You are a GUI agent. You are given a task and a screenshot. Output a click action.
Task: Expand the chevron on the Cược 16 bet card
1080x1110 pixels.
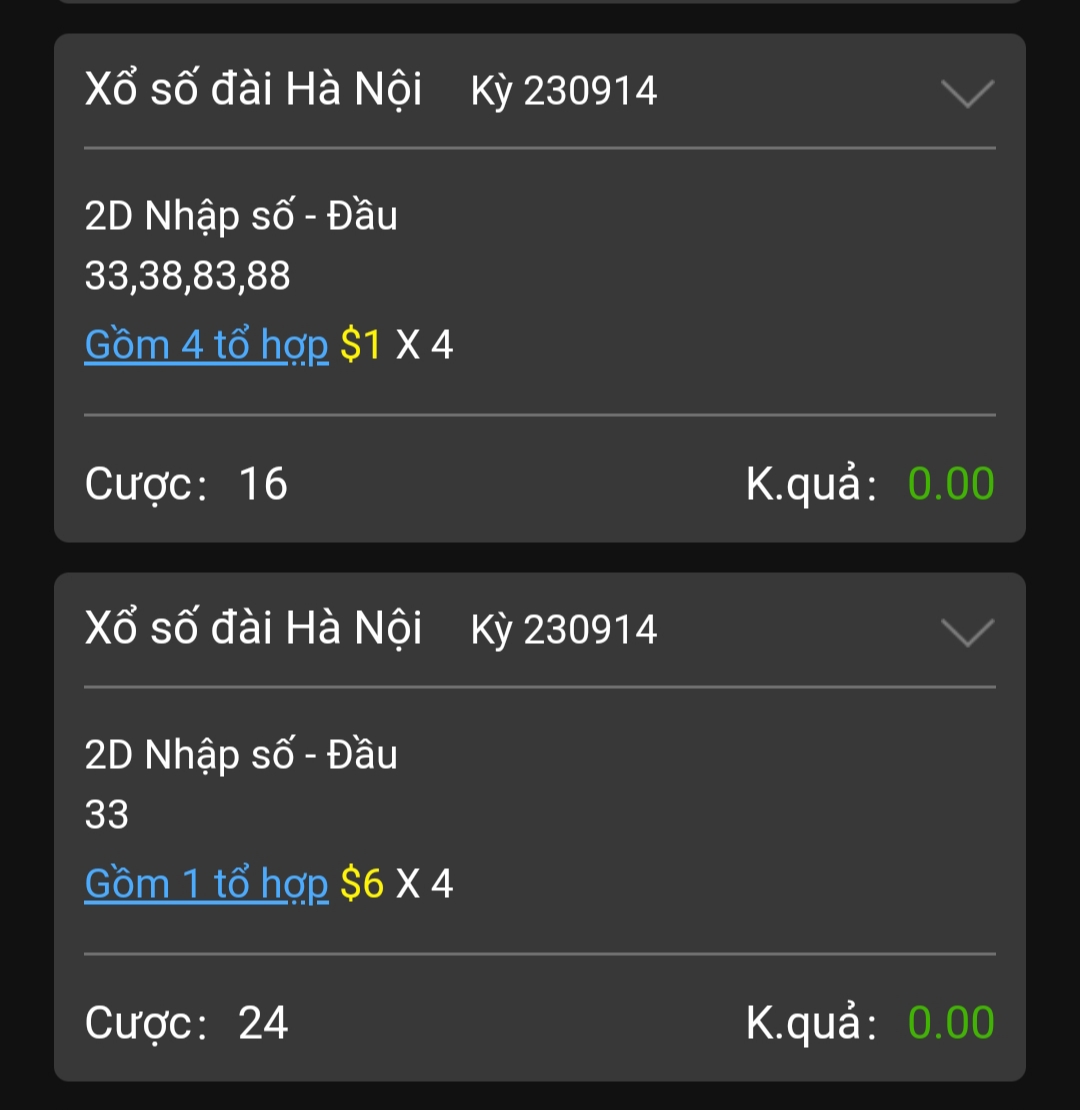coord(967,93)
